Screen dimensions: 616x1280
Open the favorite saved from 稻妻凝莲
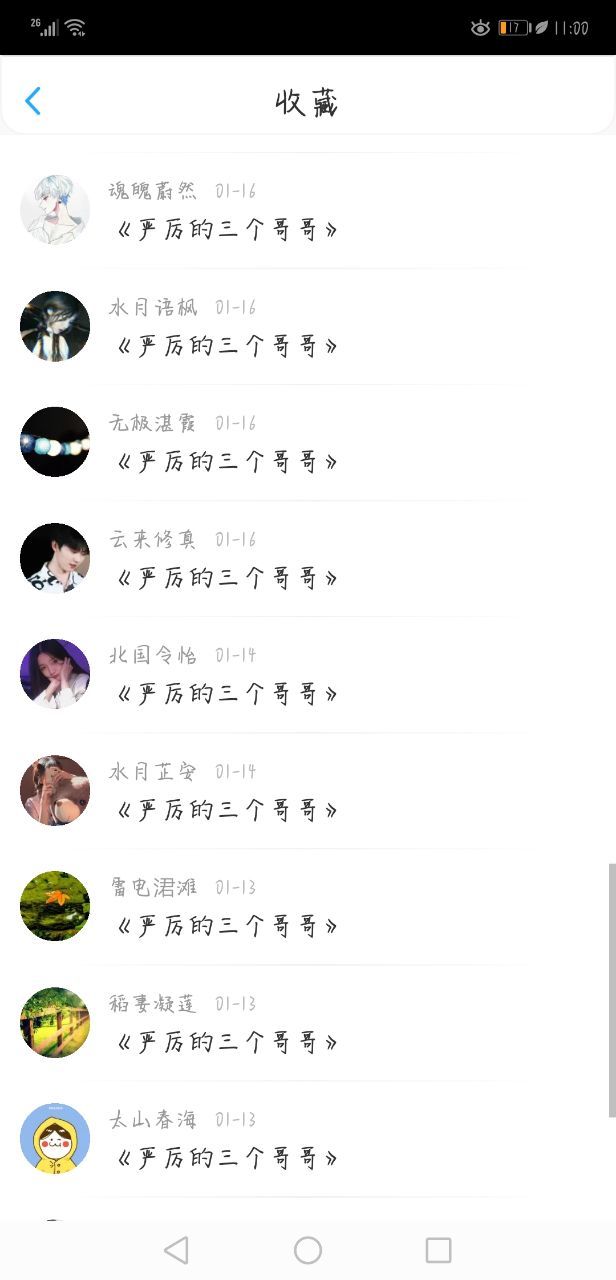308,1022
